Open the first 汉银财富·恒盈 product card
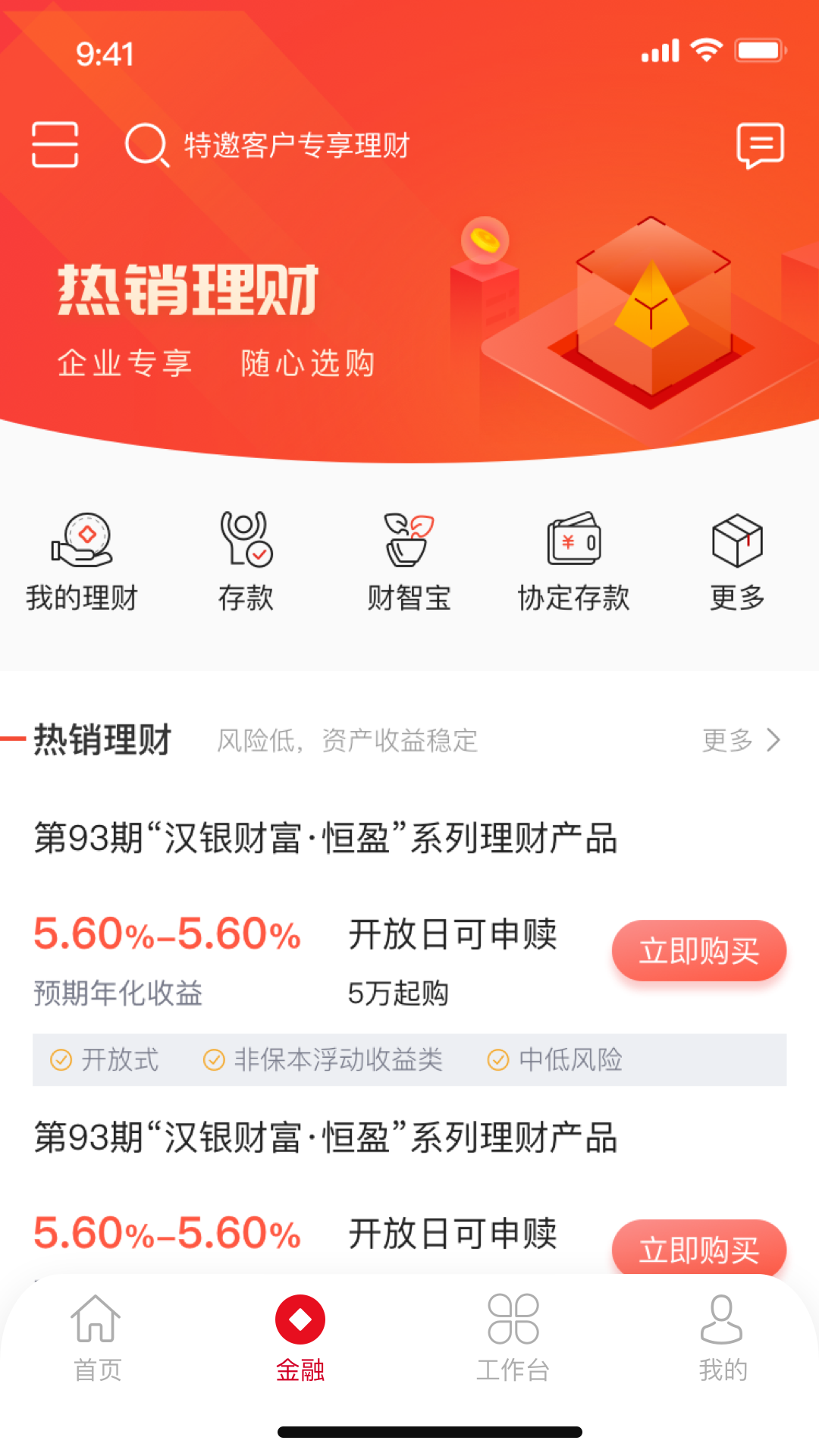 [326, 839]
